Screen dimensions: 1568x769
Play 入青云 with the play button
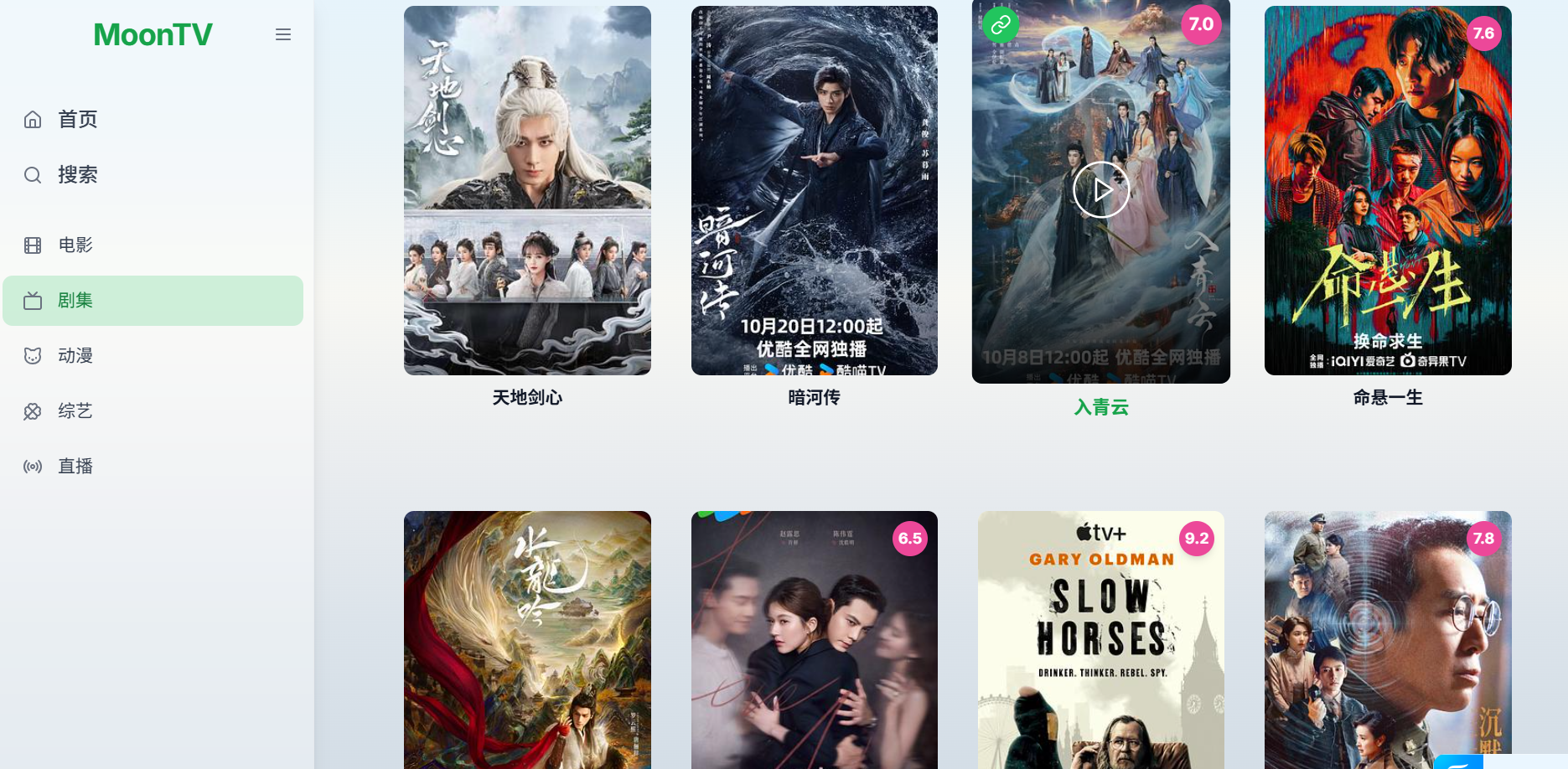[x=1100, y=190]
